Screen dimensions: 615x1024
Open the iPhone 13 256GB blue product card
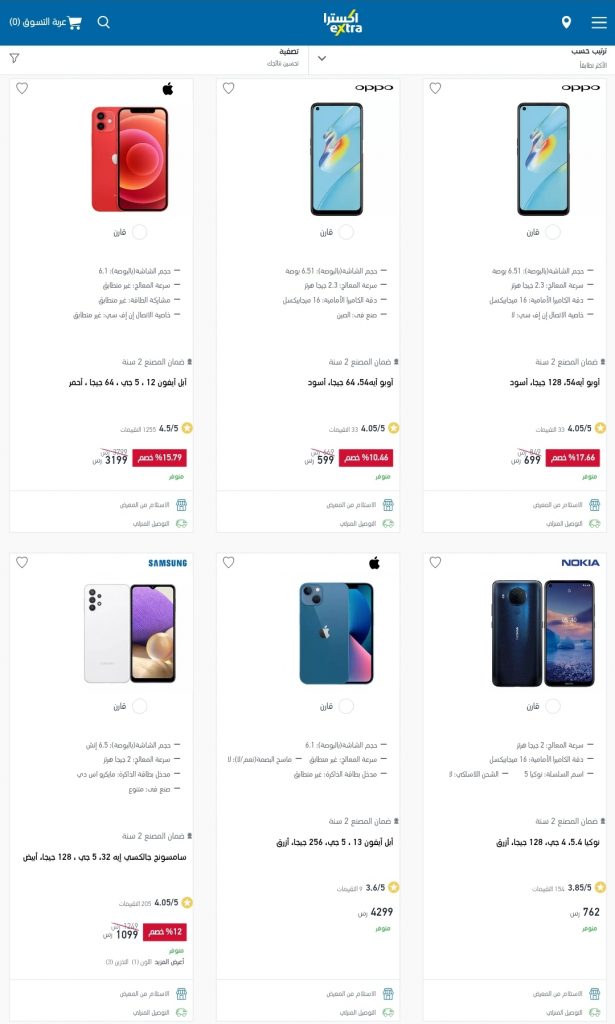335,842
